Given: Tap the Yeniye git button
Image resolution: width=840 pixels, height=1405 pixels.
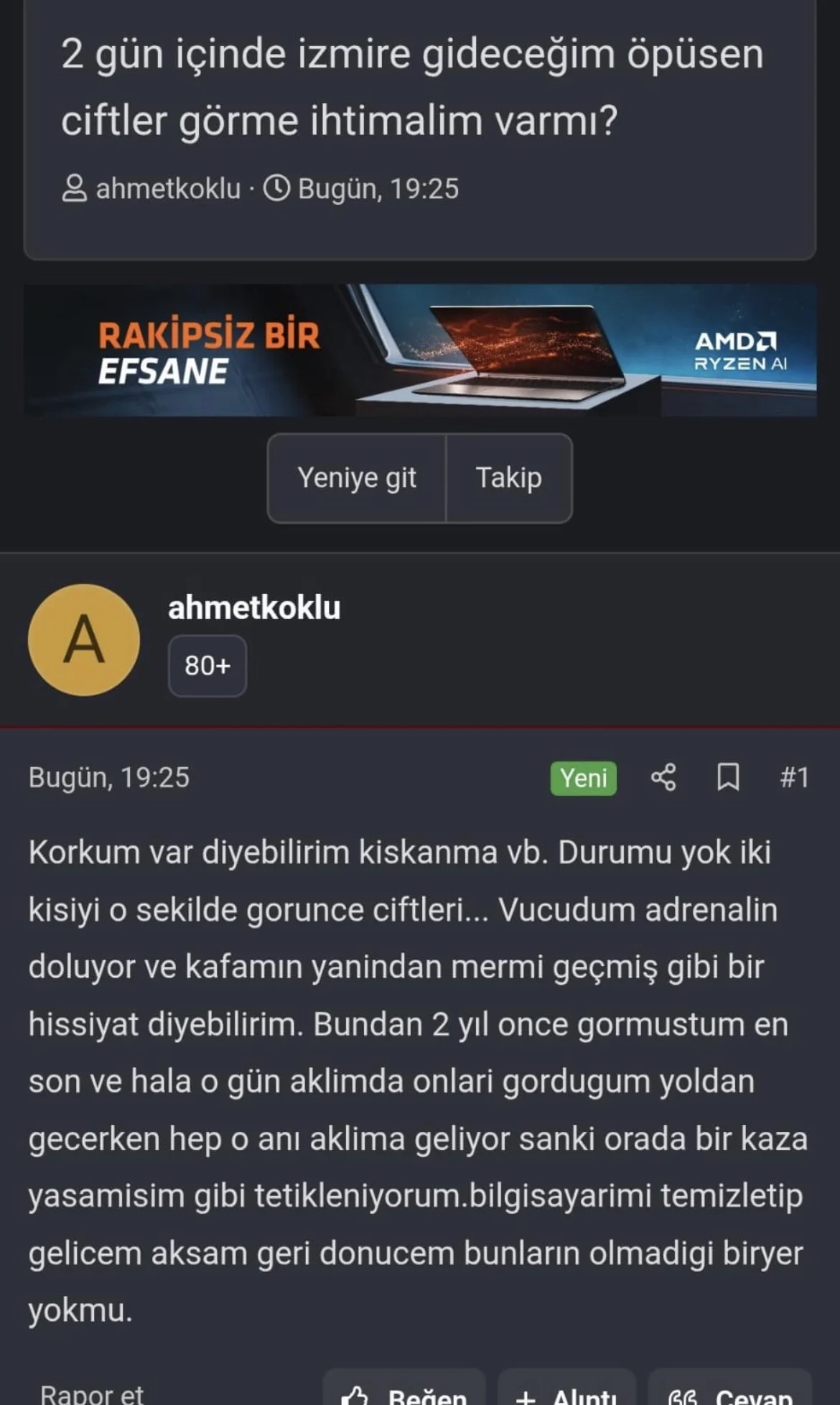Looking at the screenshot, I should pyautogui.click(x=357, y=478).
